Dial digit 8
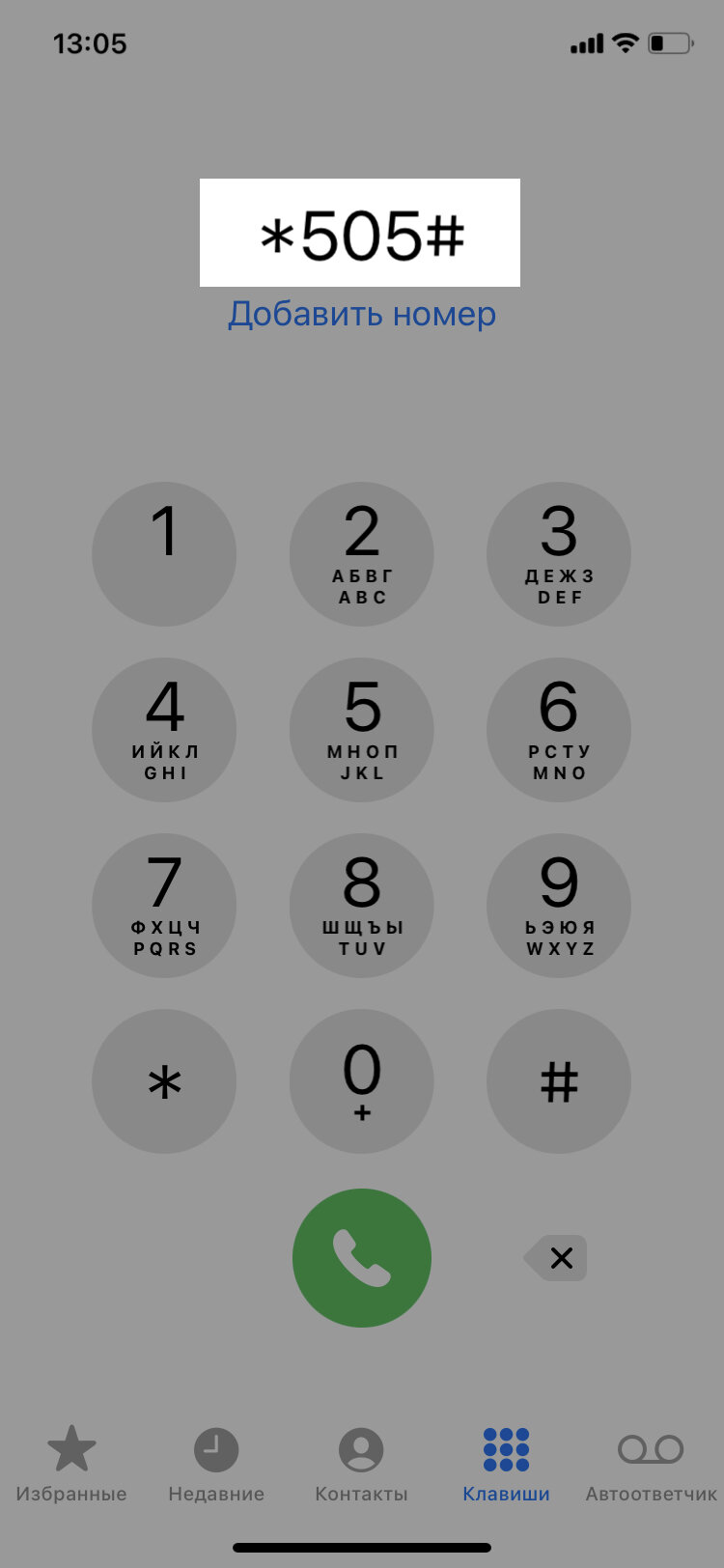Screen dimensions: 724x1568 (x=362, y=906)
